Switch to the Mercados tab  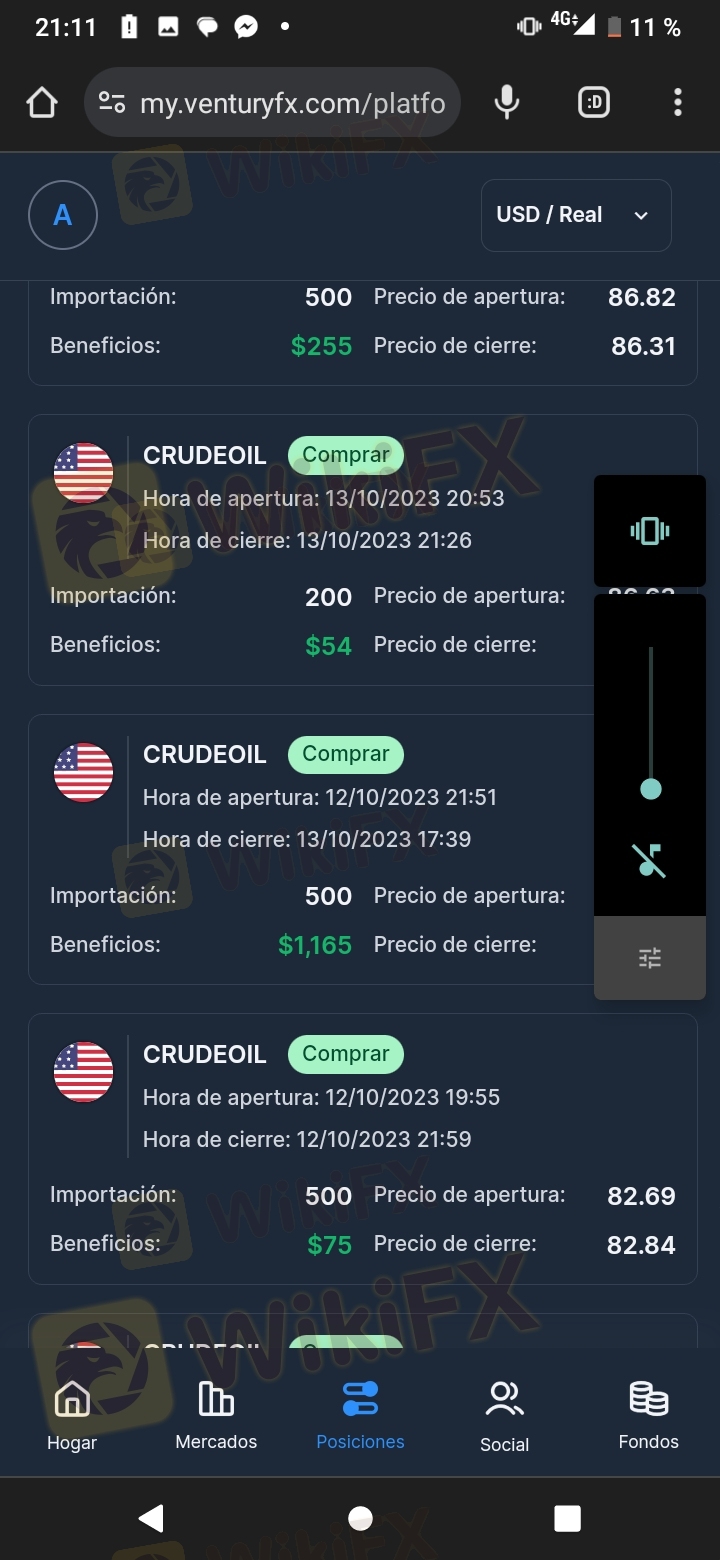[x=216, y=1416]
